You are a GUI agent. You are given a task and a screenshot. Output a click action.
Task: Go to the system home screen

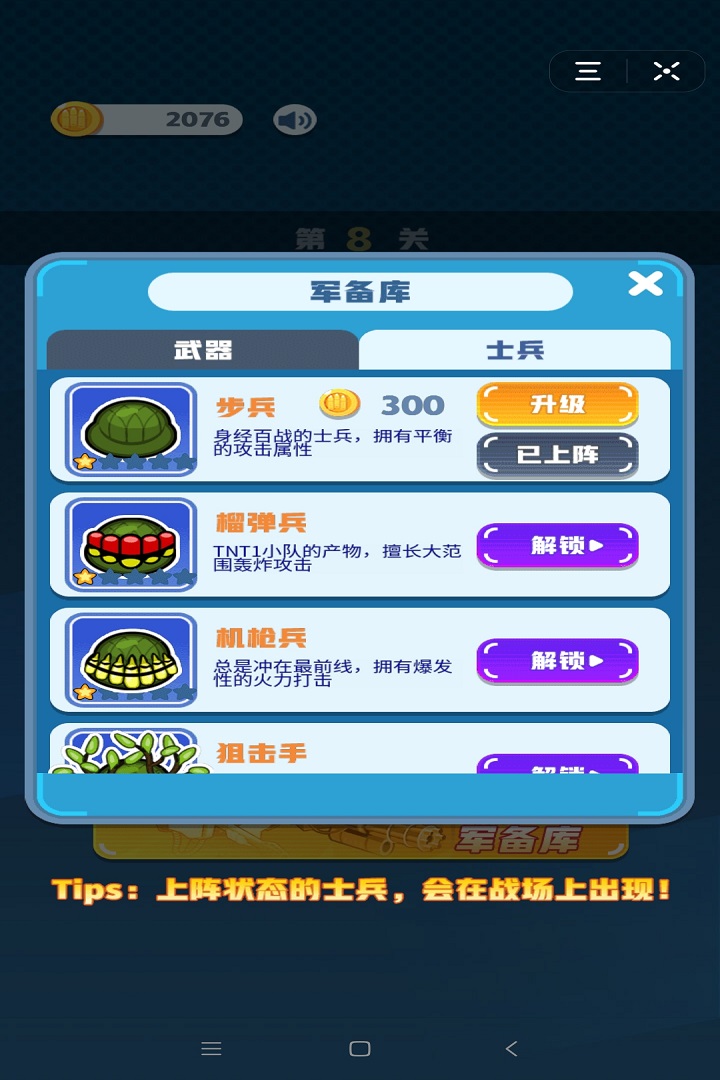360,1048
